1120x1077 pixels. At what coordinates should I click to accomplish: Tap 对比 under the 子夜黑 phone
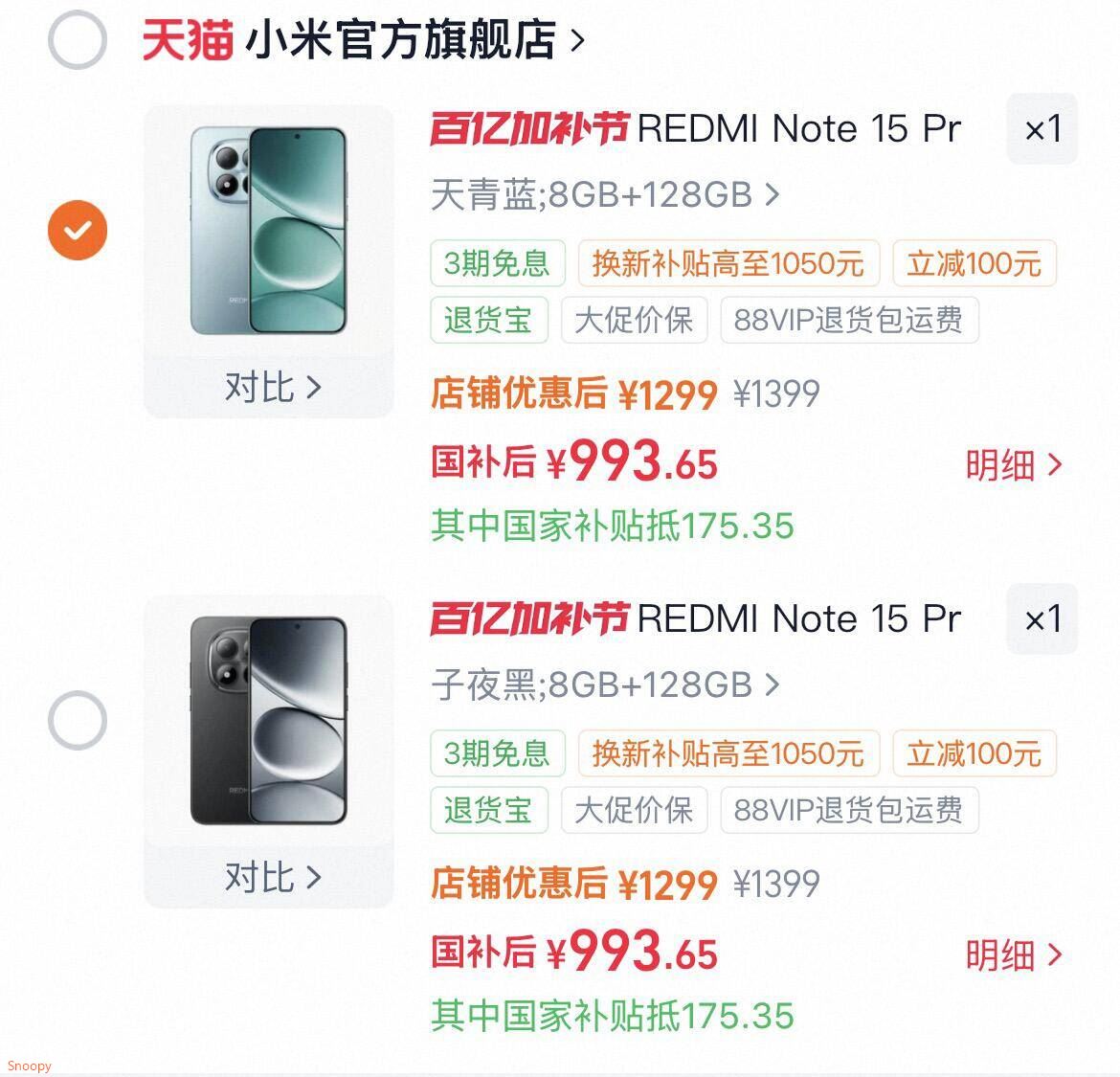coord(272,877)
